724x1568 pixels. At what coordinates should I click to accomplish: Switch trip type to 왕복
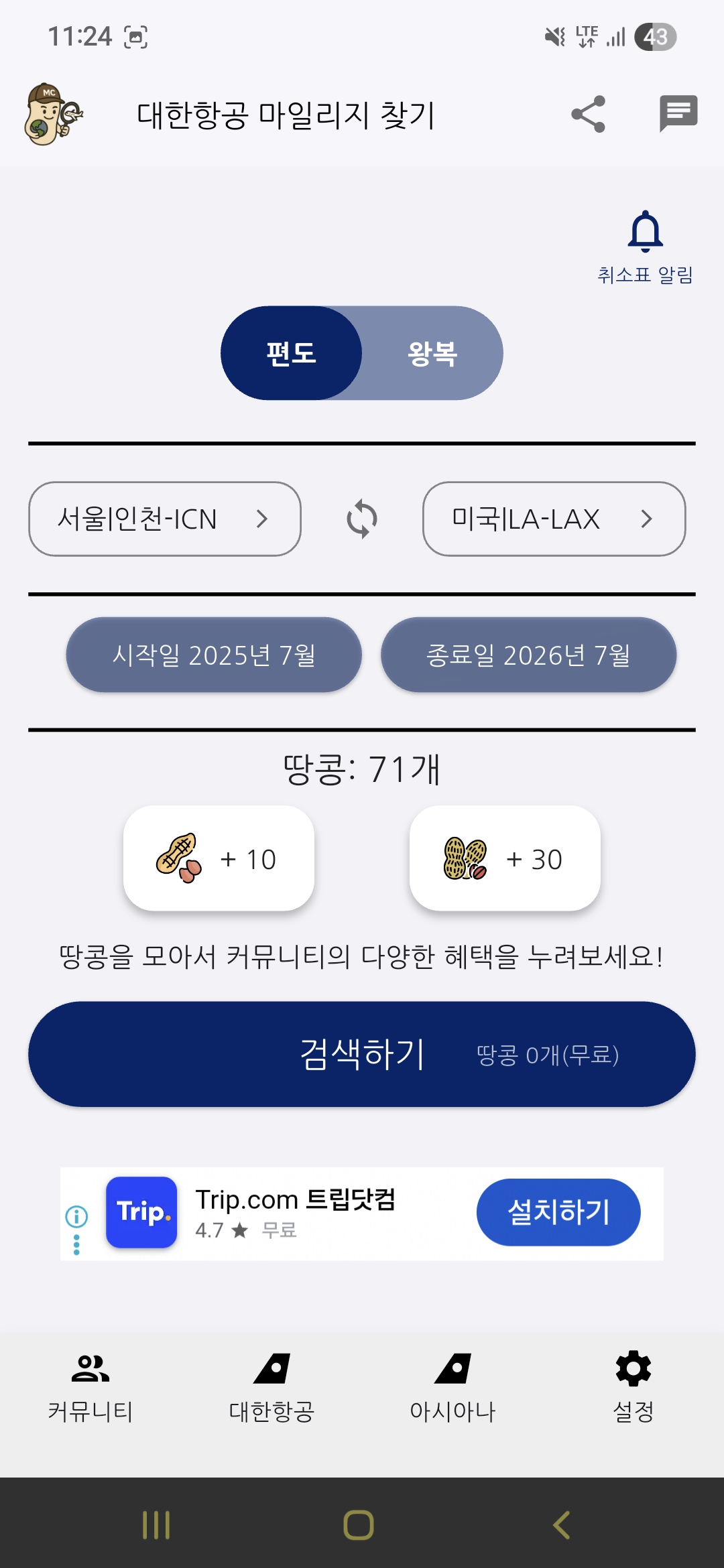click(432, 353)
